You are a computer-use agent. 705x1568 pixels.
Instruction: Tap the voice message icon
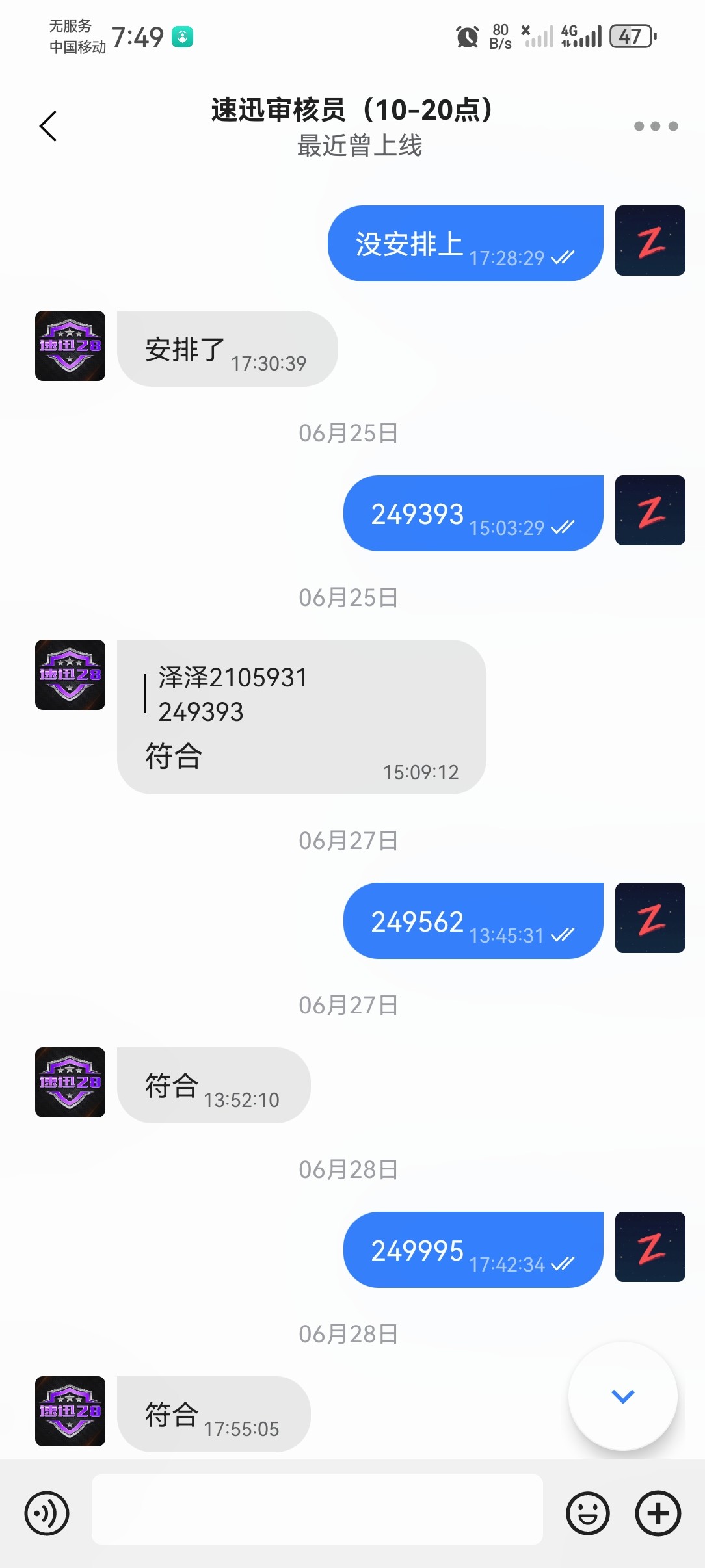click(47, 1513)
